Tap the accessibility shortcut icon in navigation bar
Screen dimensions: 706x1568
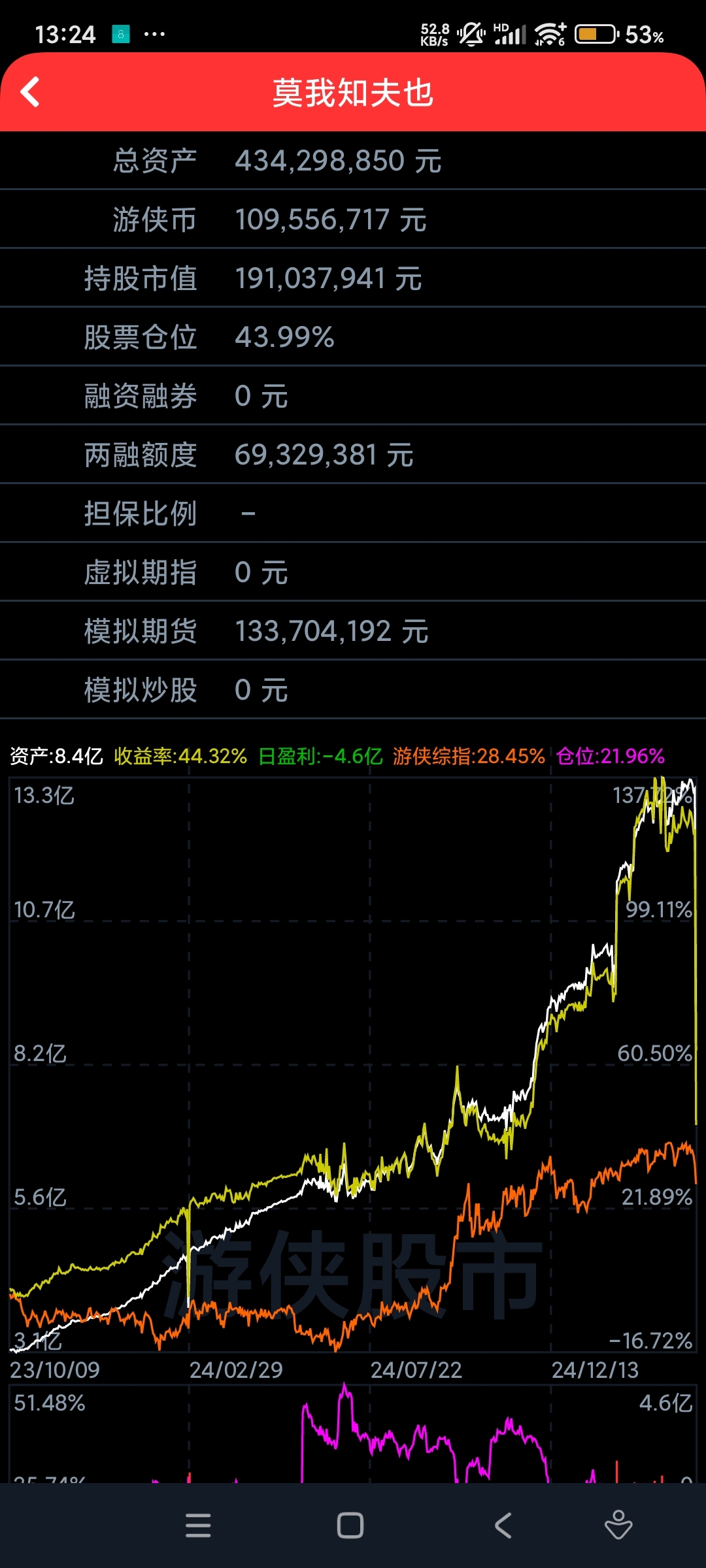tap(618, 1525)
